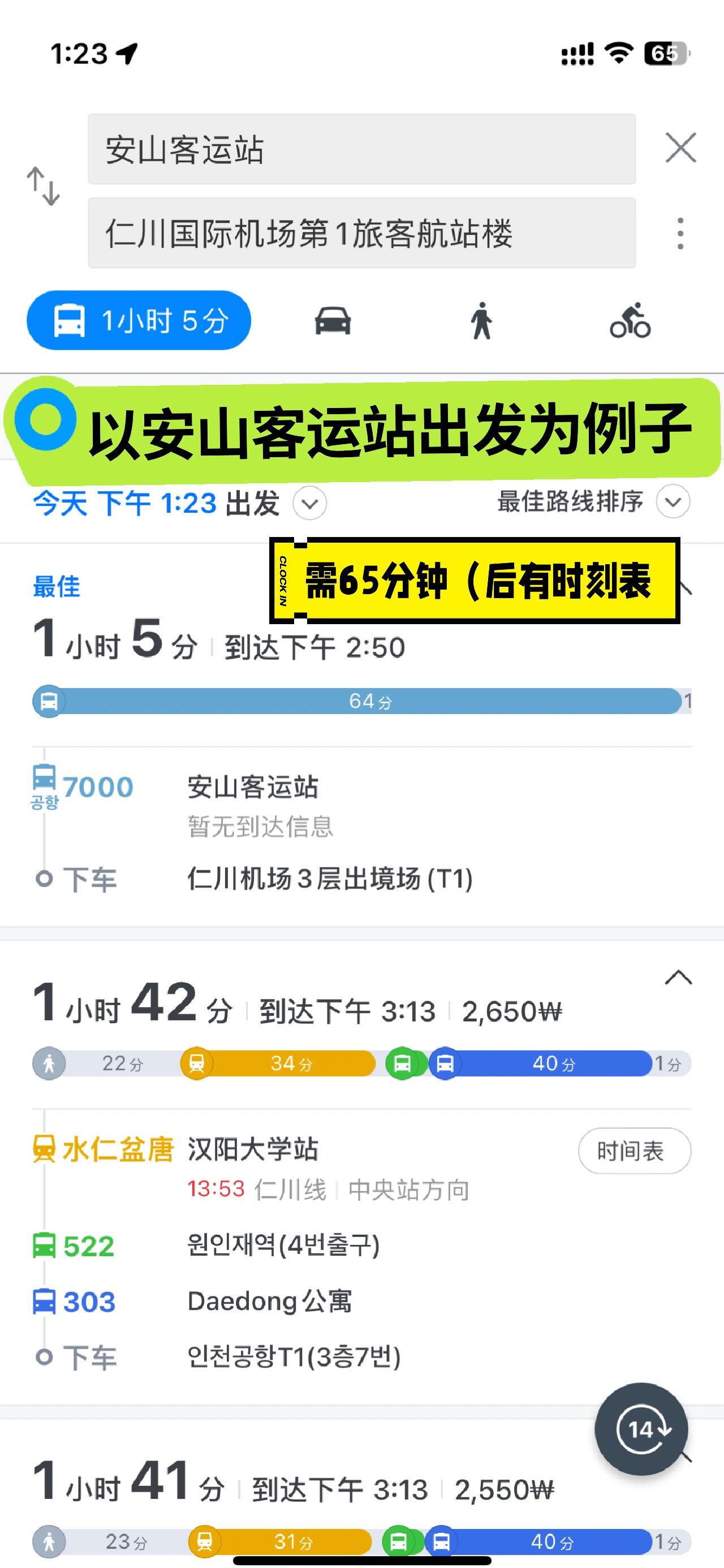Switch to walking directions
Screen dimensions: 724x1568
coord(481,321)
